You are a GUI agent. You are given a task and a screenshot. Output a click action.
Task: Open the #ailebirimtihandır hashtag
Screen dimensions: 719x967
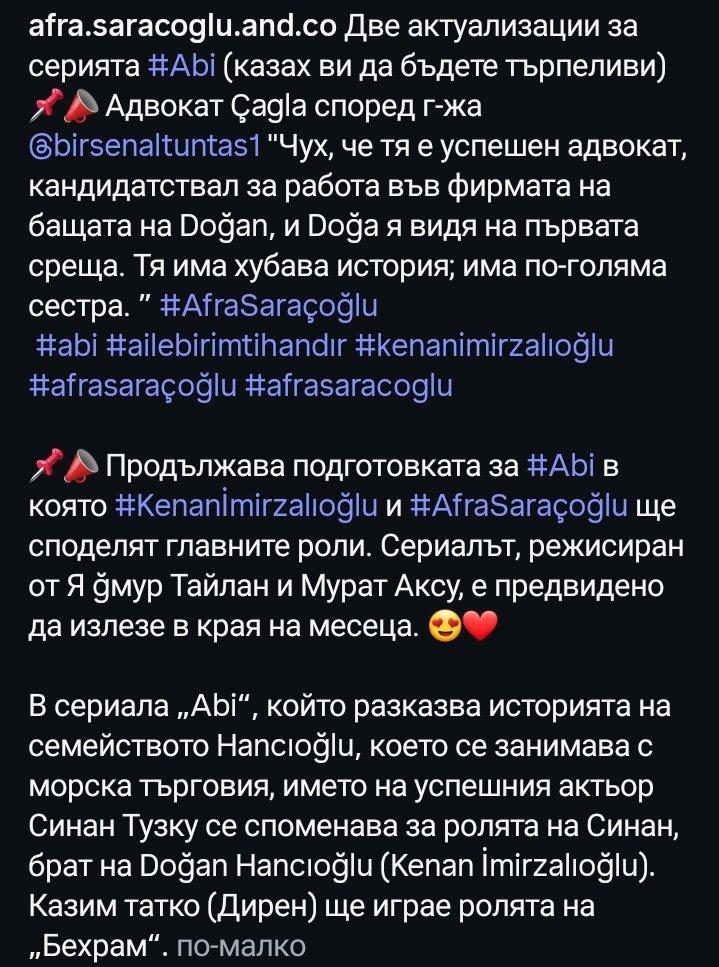click(227, 346)
